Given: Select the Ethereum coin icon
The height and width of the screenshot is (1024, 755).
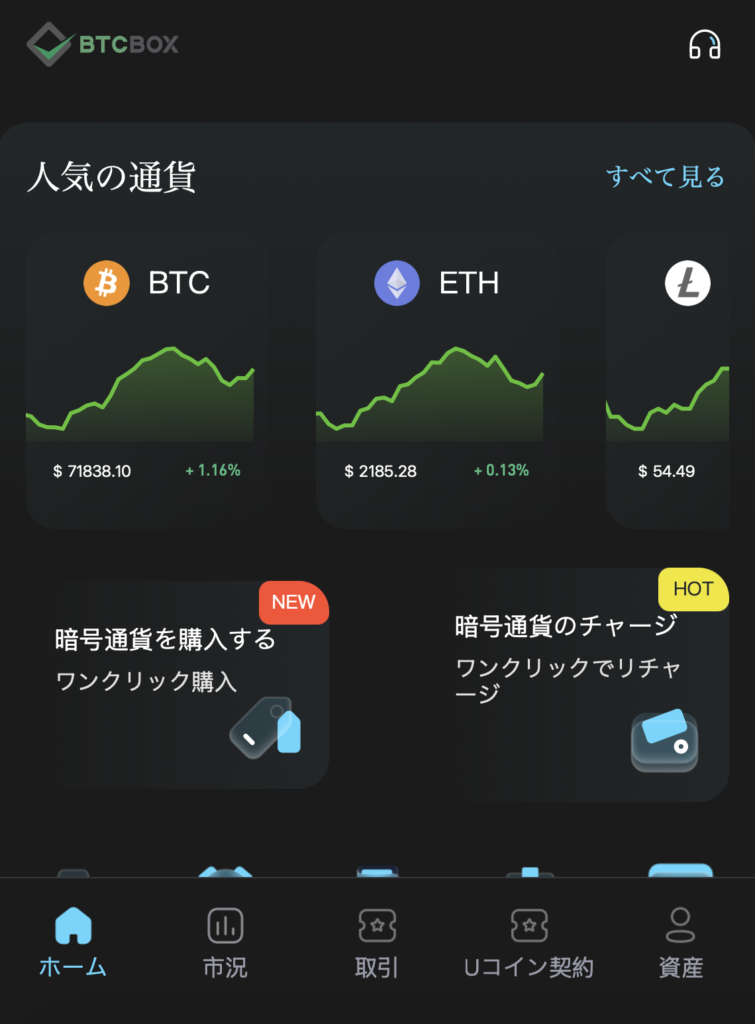Looking at the screenshot, I should (396, 283).
